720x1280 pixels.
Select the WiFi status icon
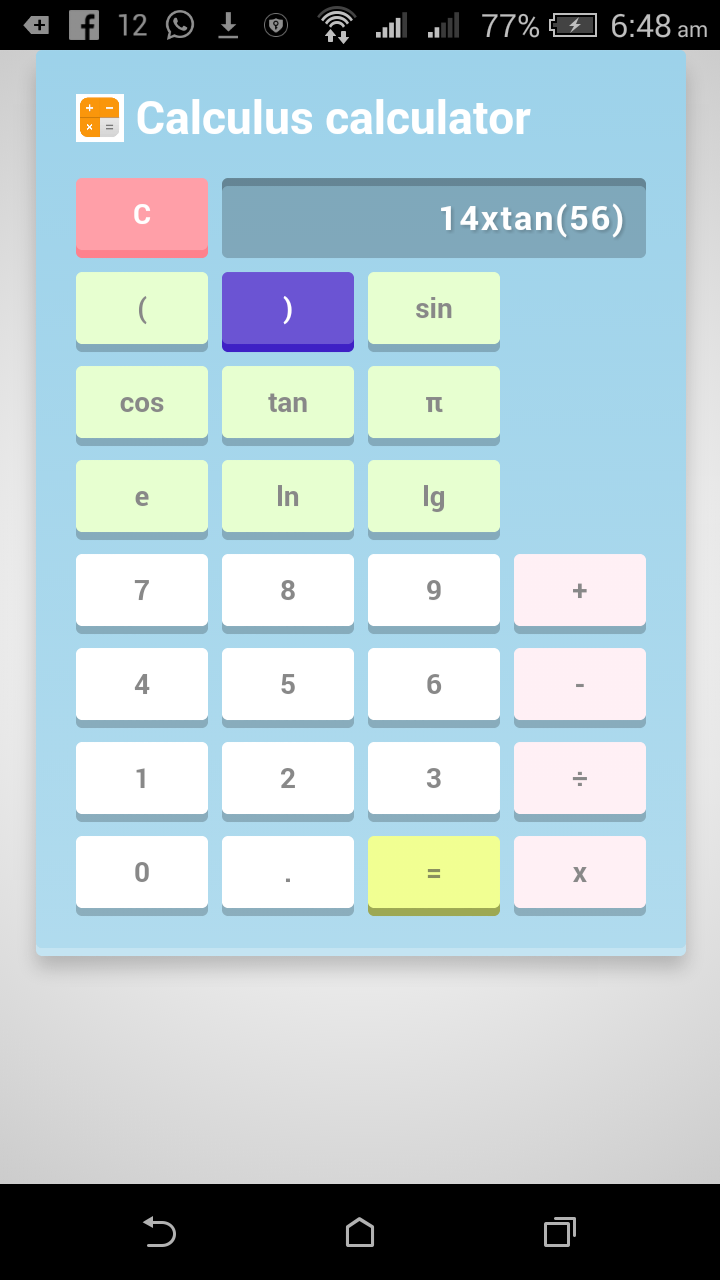pyautogui.click(x=336, y=25)
